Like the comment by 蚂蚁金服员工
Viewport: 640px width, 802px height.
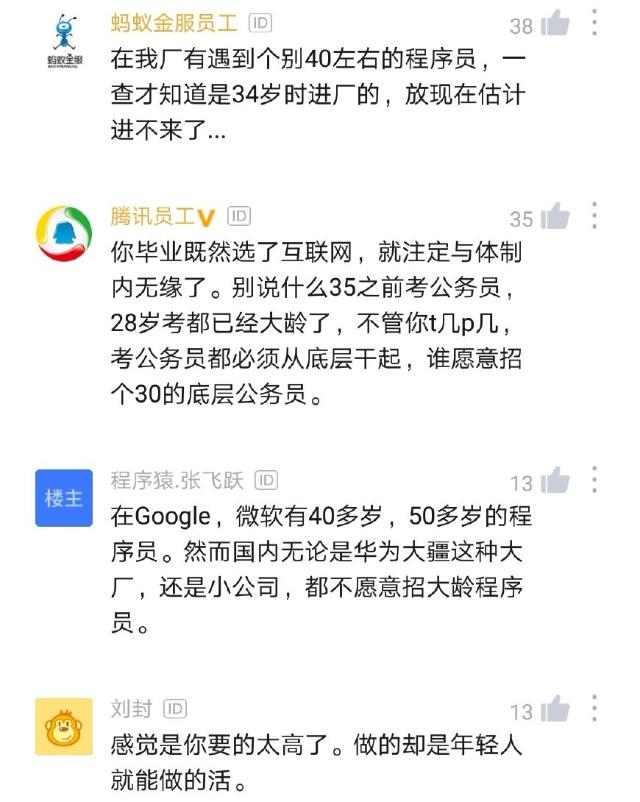point(553,24)
